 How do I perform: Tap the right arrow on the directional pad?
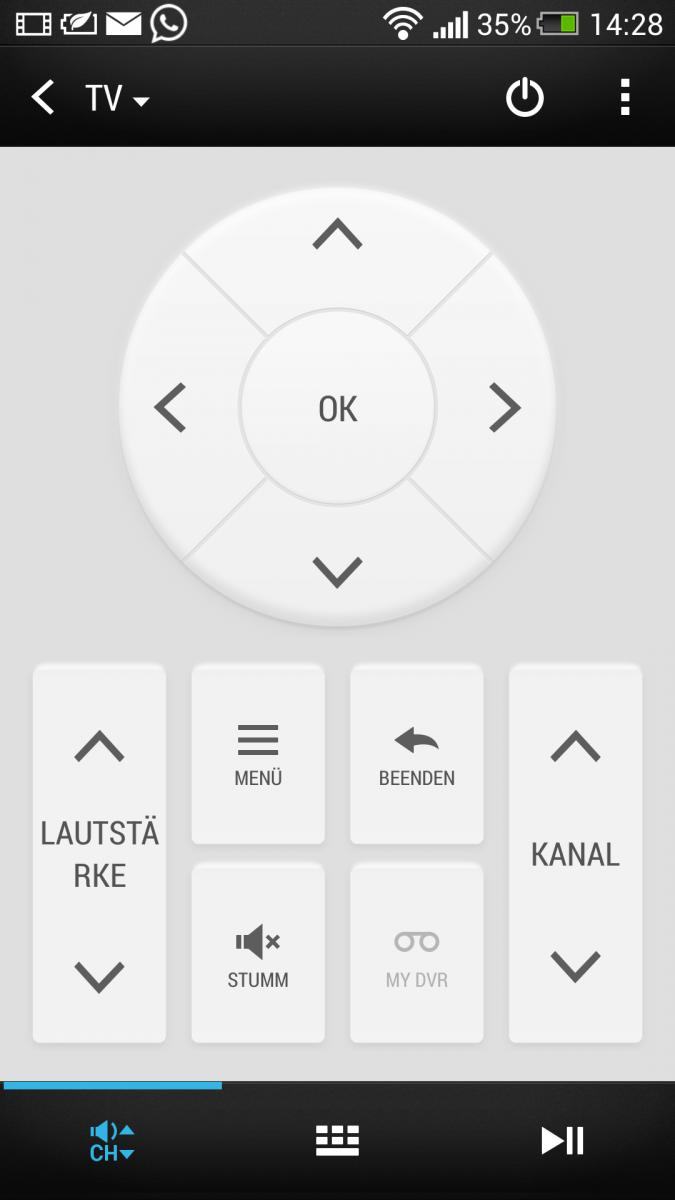[x=505, y=408]
